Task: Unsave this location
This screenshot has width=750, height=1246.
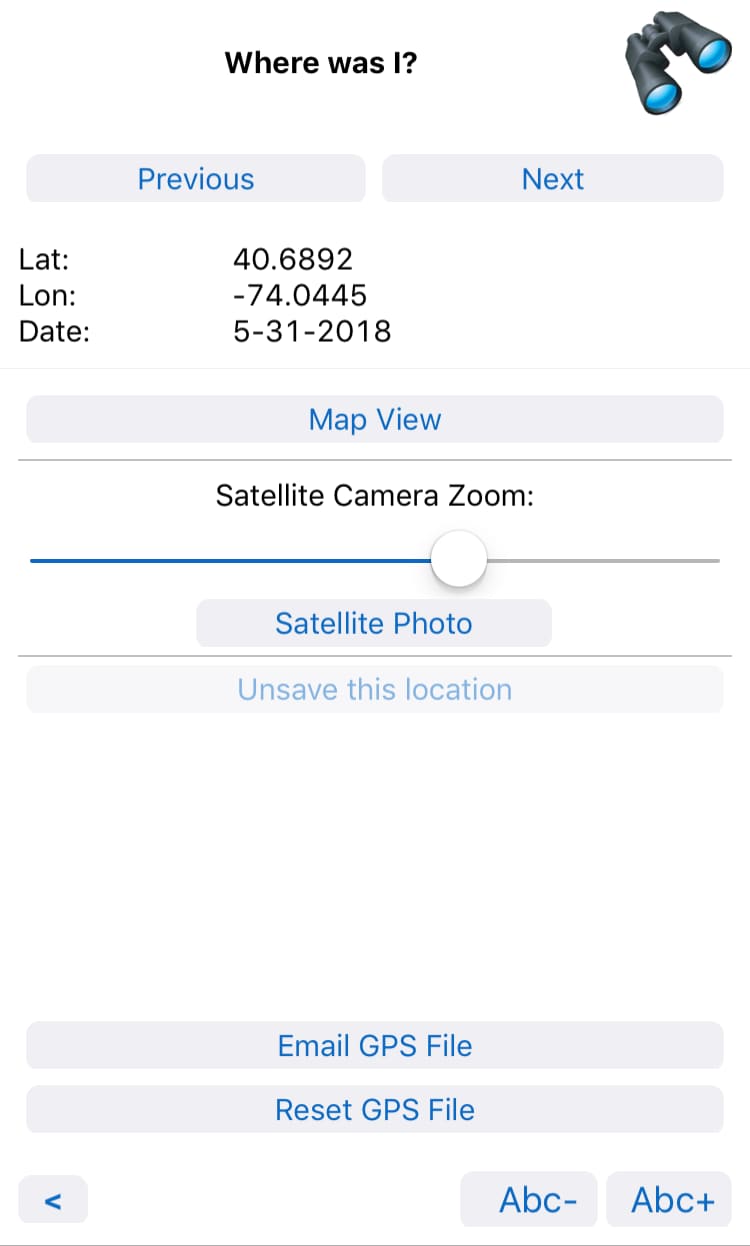Action: point(374,690)
